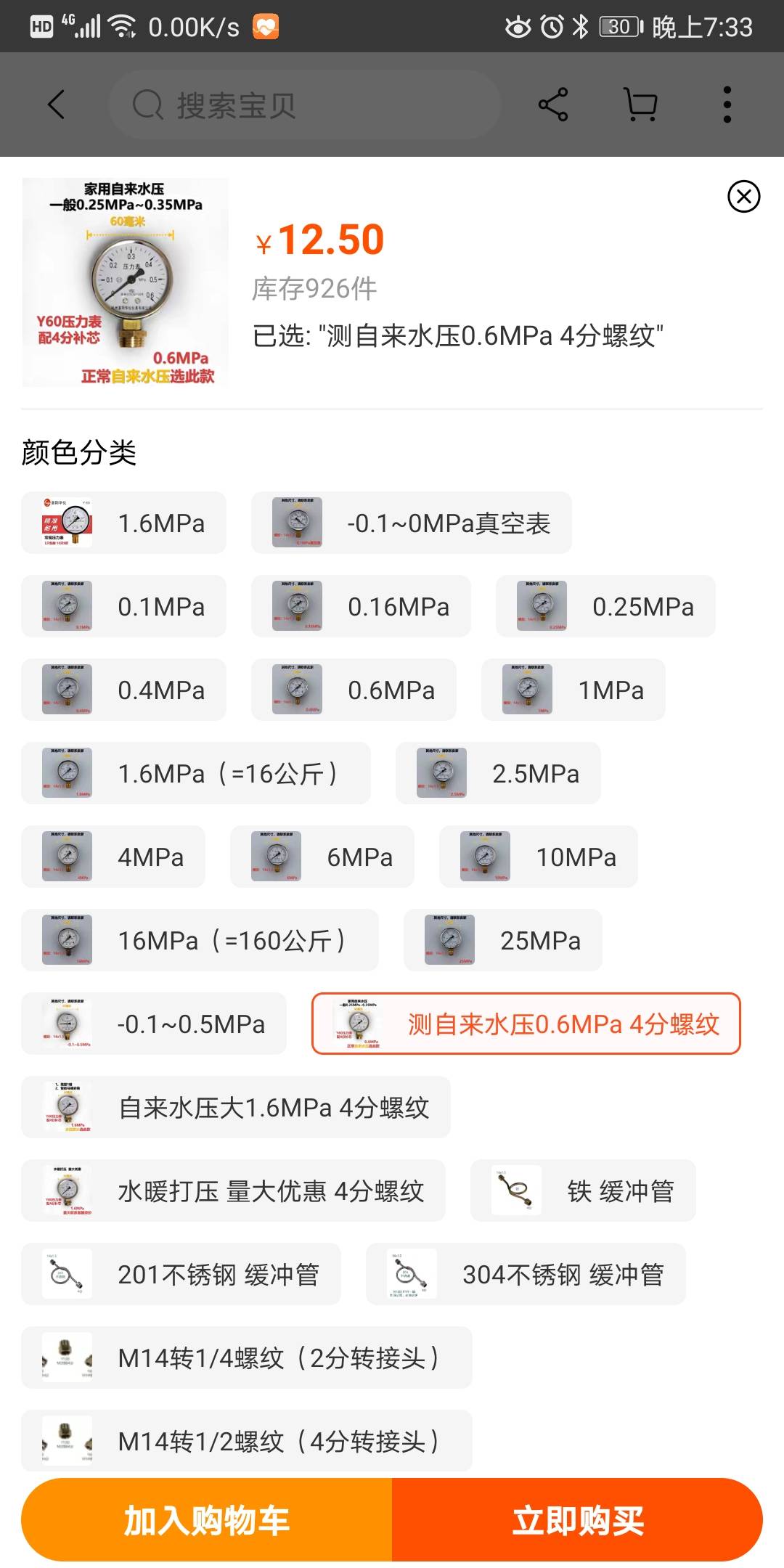Choose the 0.4MPa option
The width and height of the screenshot is (784, 1568).
point(123,690)
